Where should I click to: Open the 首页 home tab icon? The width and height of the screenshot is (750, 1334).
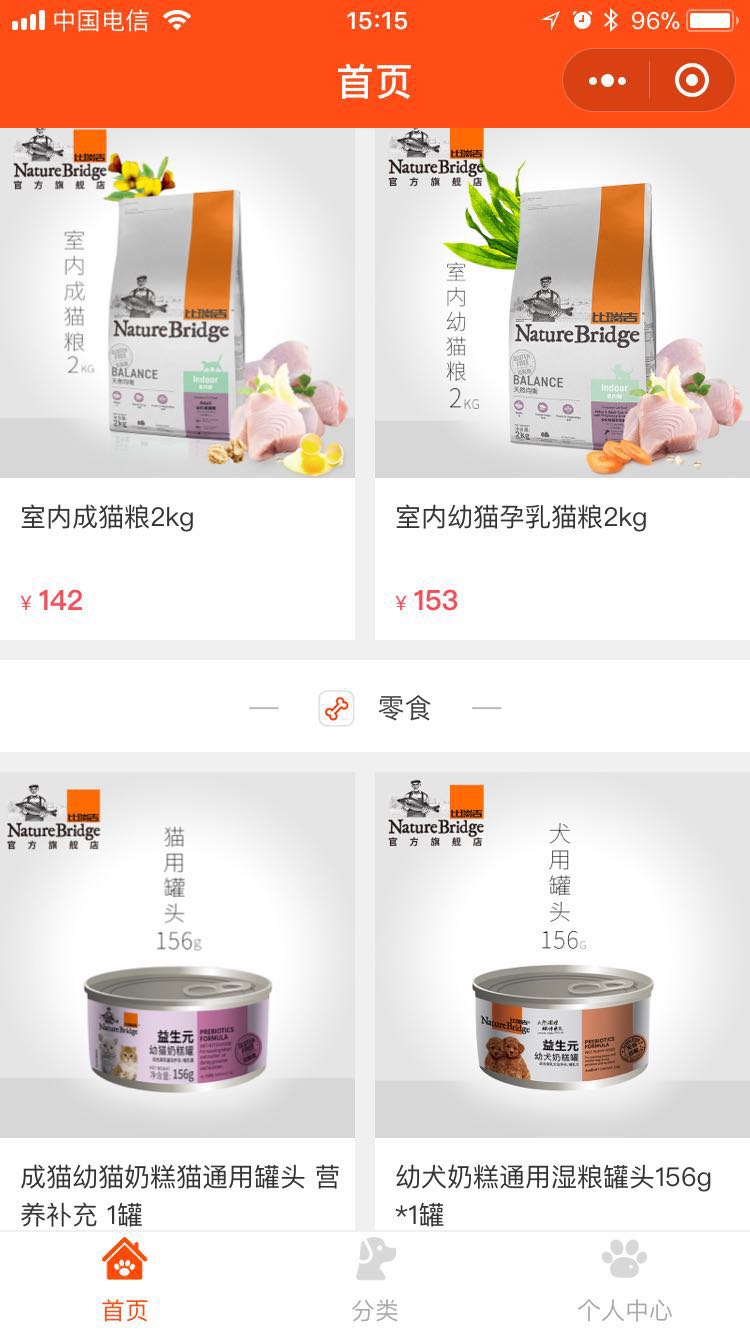[122, 1266]
